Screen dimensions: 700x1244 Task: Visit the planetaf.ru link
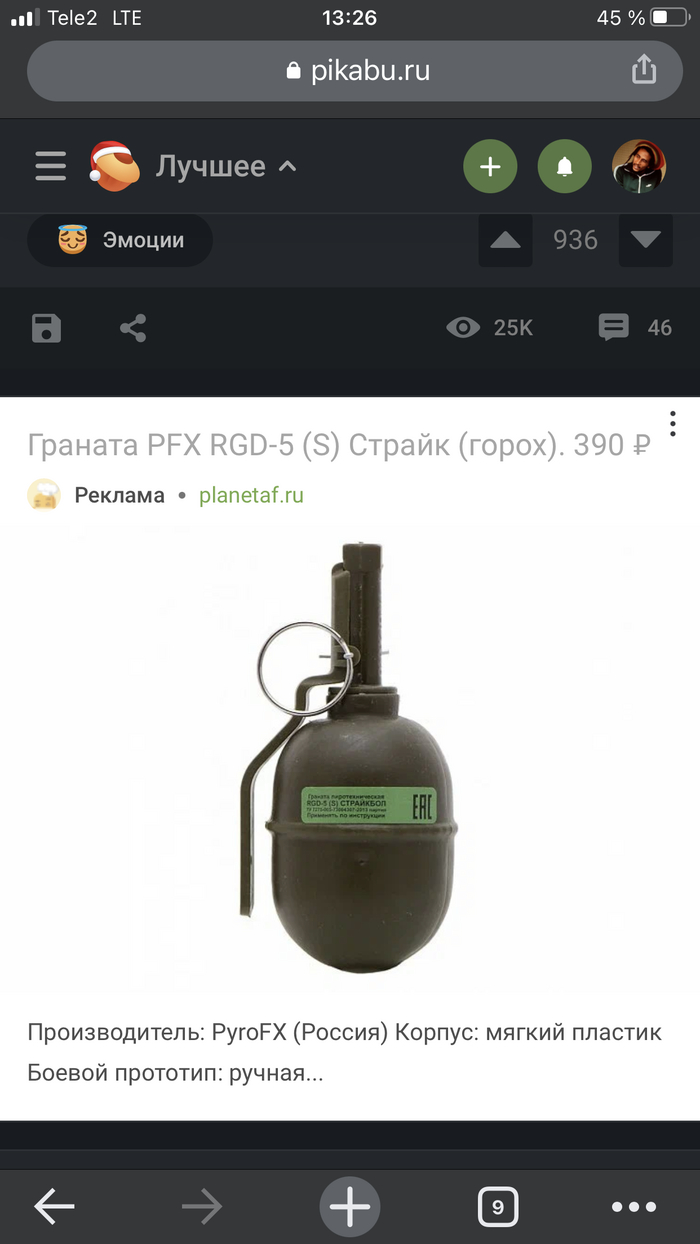pos(251,495)
